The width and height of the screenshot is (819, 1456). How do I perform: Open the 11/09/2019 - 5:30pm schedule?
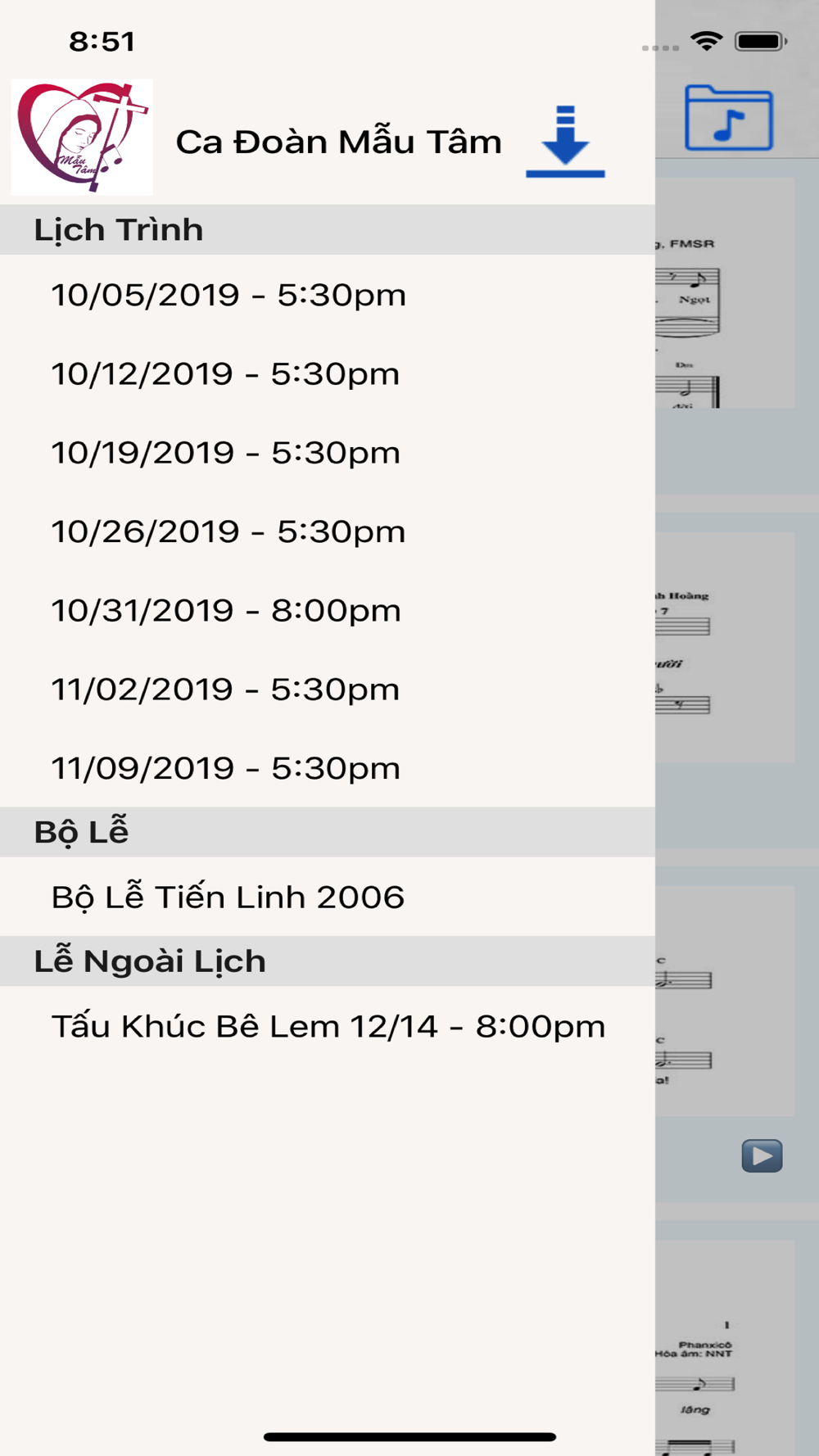pos(328,768)
